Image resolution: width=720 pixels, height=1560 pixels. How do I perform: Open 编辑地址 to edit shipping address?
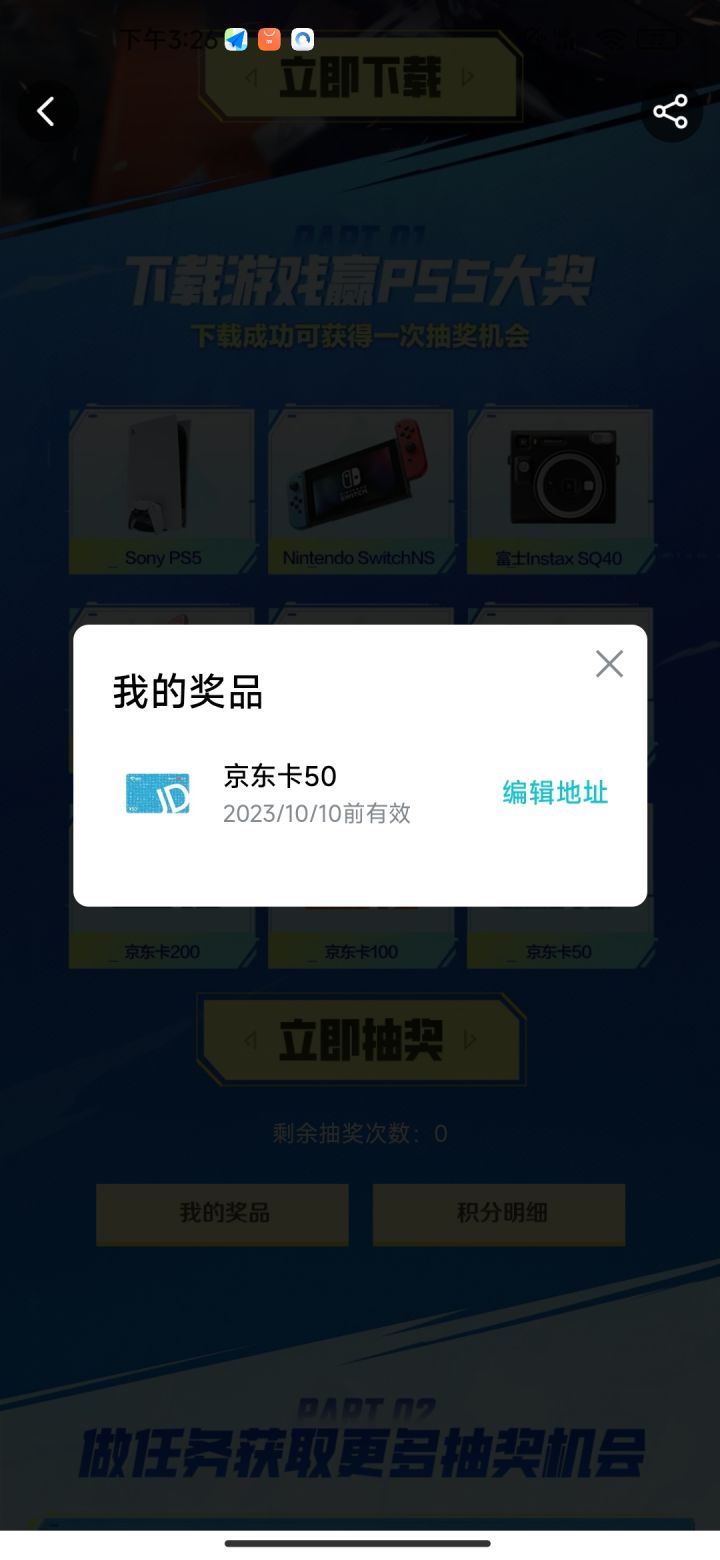coord(555,793)
